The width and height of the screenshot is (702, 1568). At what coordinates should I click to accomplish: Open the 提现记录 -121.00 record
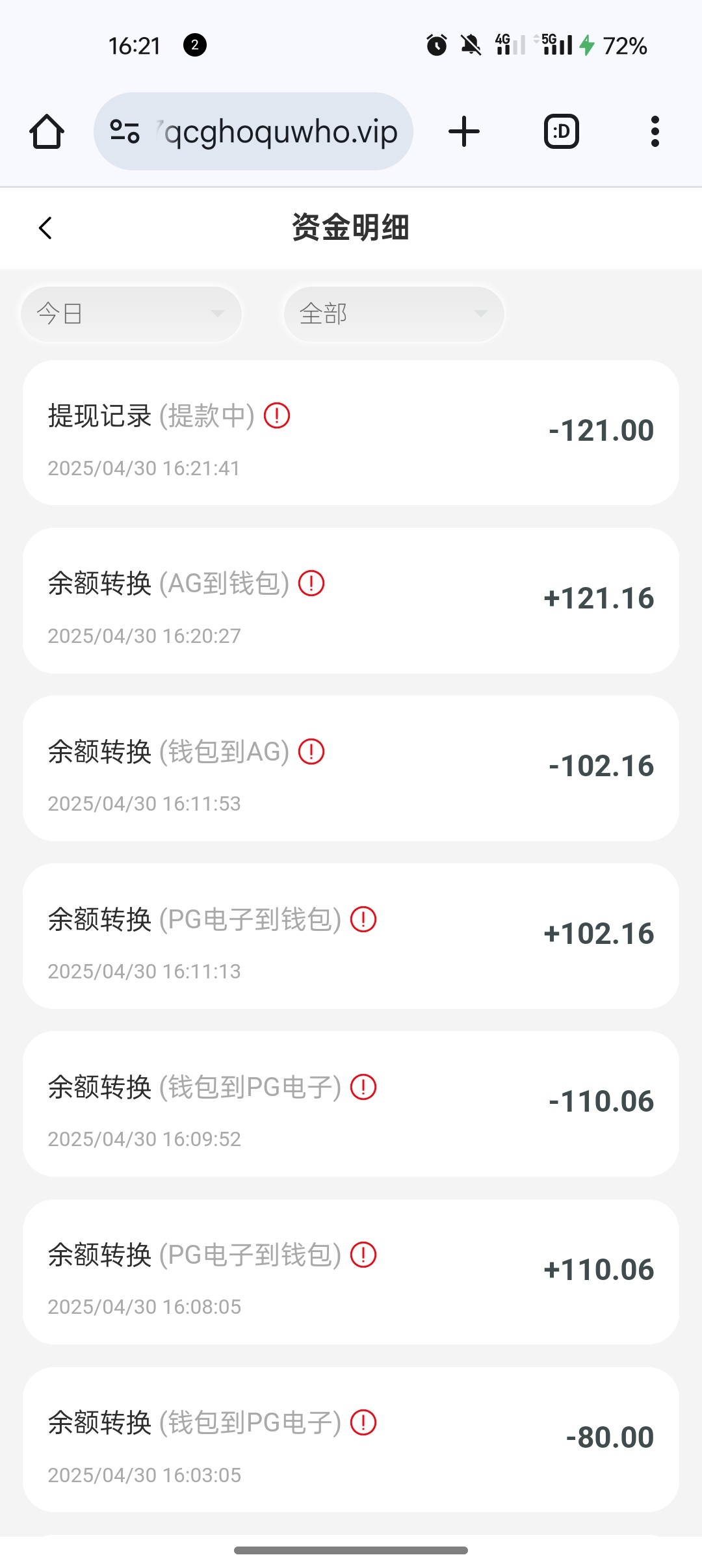click(351, 433)
